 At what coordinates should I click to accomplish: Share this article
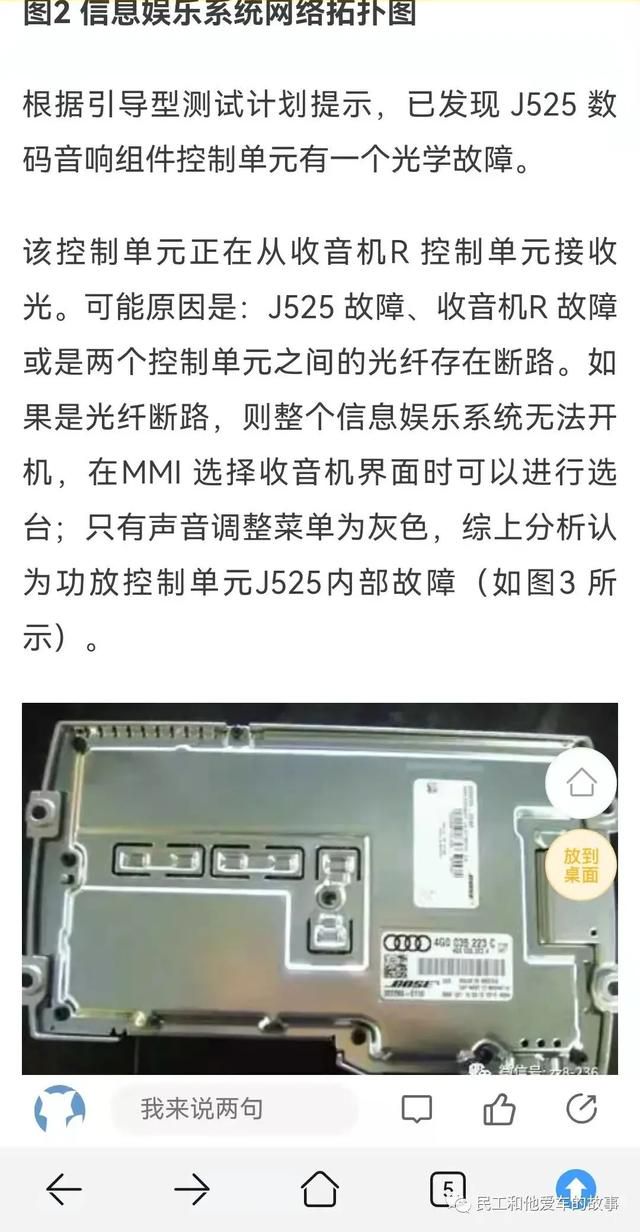point(581,1108)
